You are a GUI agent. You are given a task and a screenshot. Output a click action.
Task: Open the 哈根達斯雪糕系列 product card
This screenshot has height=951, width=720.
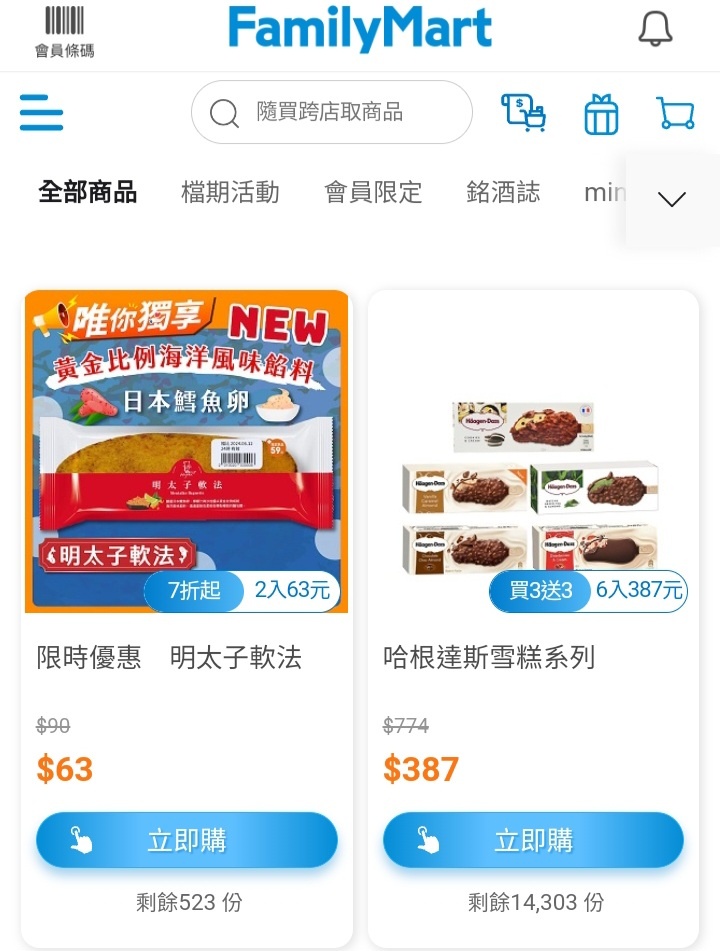(x=533, y=452)
